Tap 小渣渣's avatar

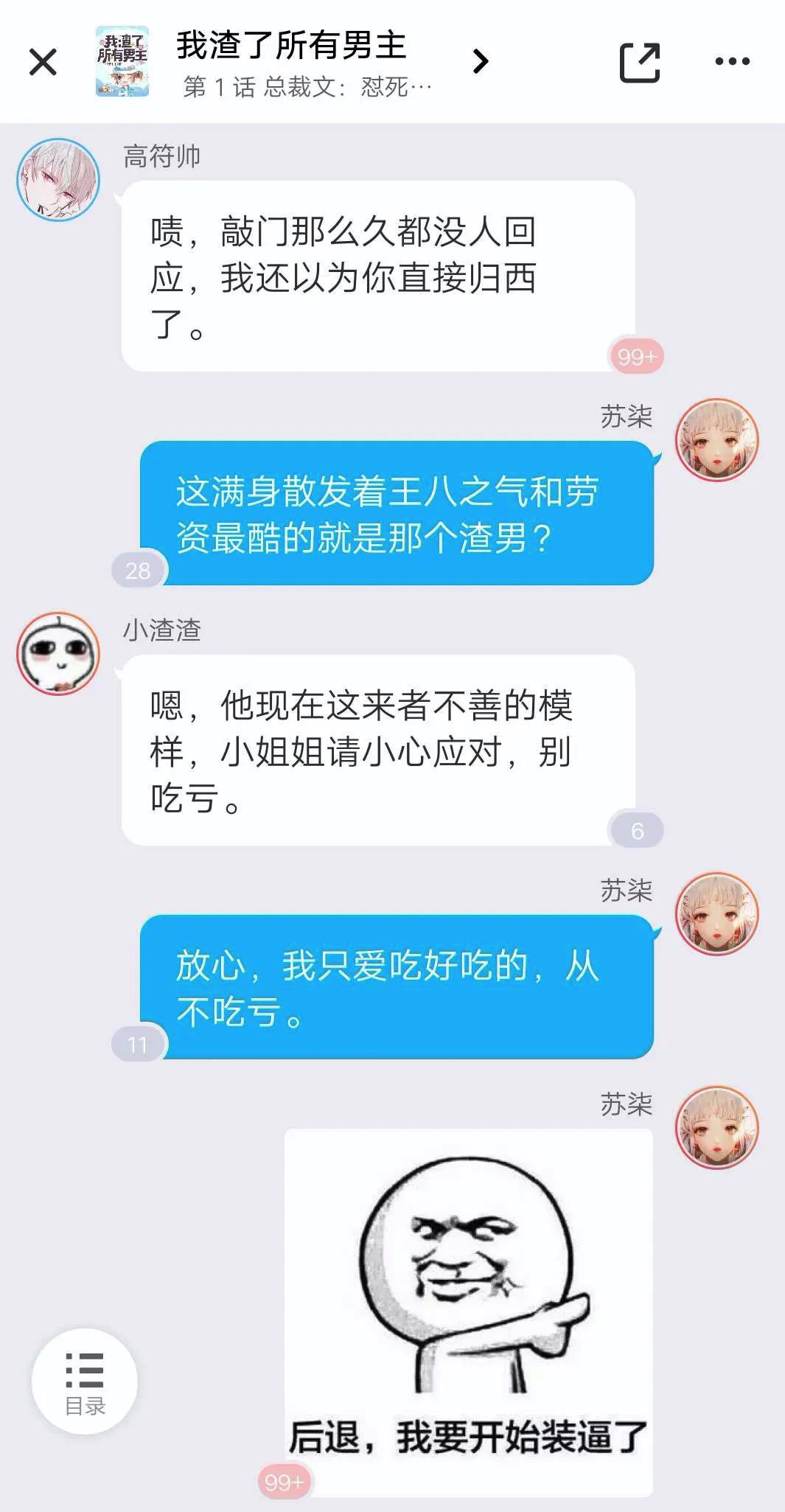[x=58, y=653]
